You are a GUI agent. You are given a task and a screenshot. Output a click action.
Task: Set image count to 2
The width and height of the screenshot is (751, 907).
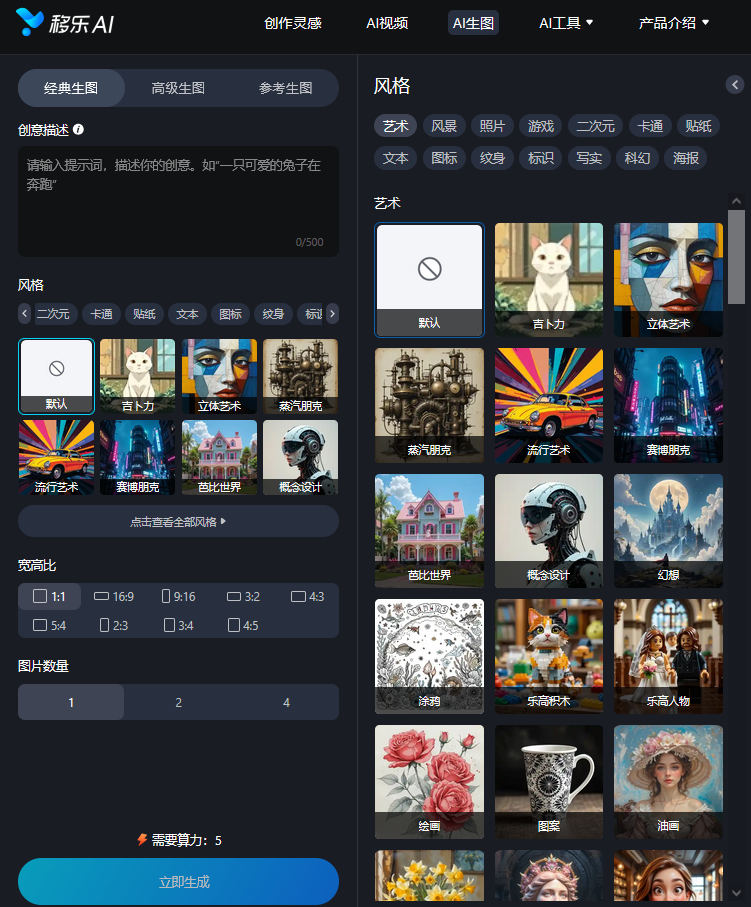click(178, 702)
